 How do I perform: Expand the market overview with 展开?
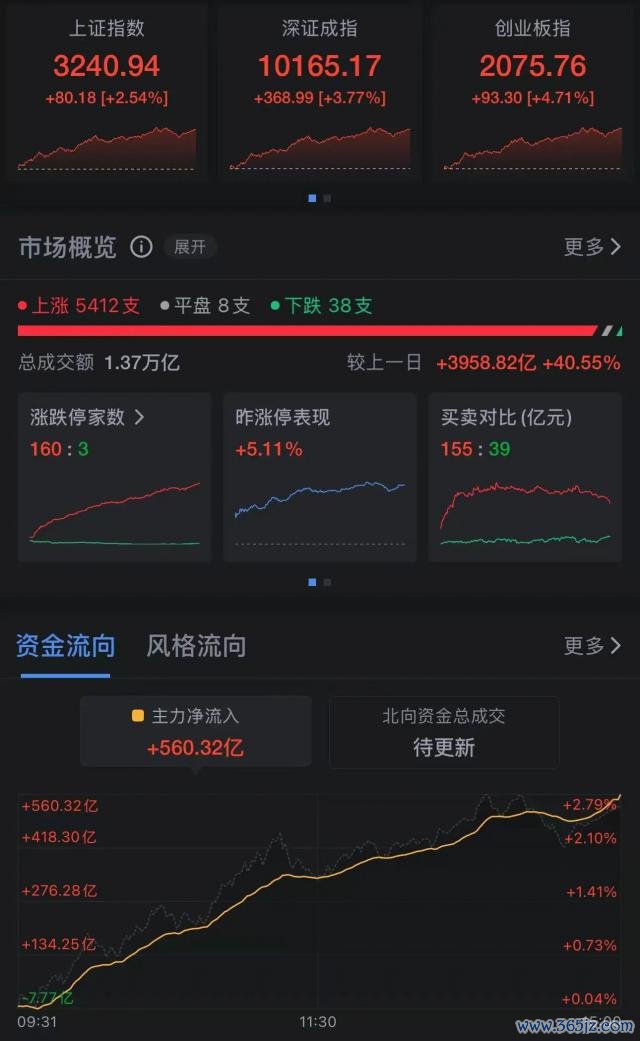tap(190, 247)
